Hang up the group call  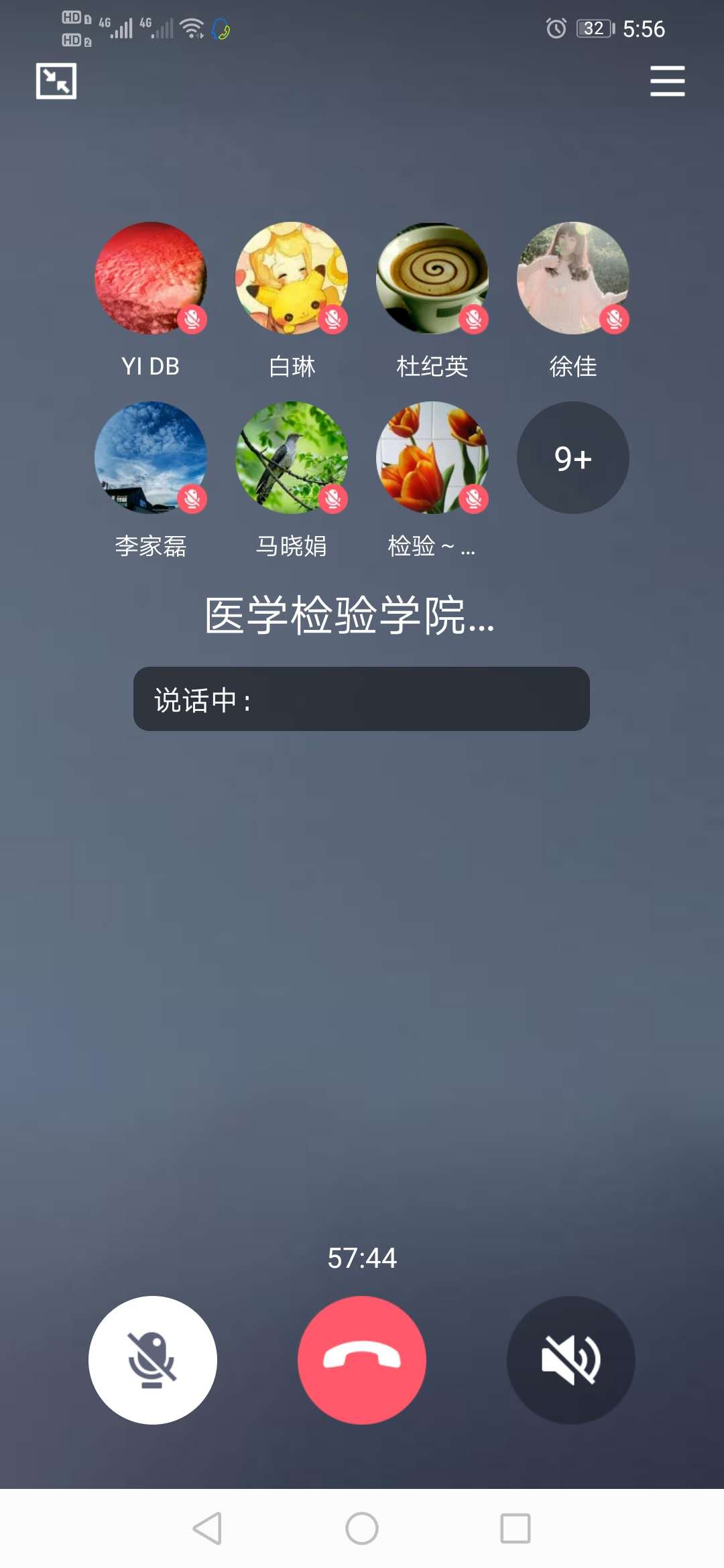362,1360
